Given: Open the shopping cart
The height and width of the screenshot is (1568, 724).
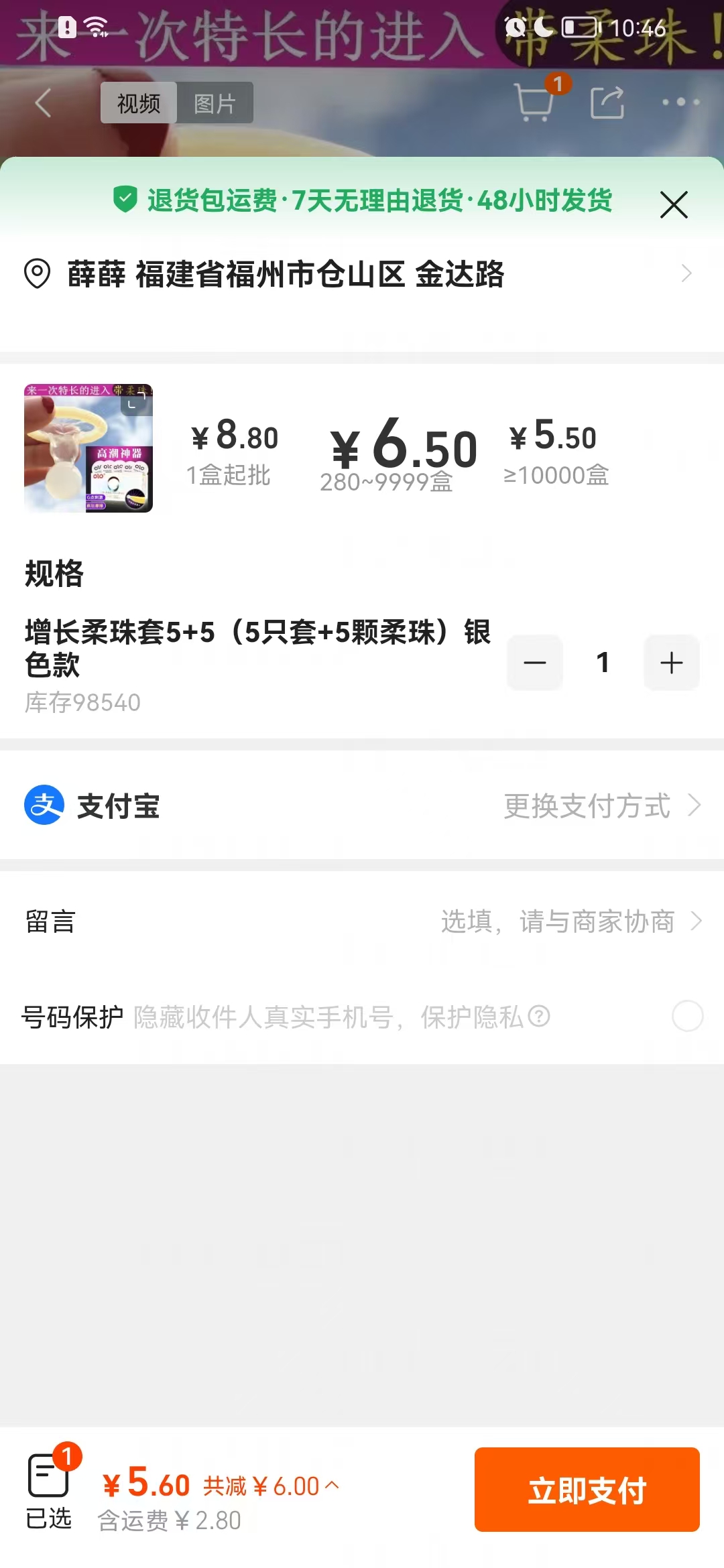Looking at the screenshot, I should point(536,103).
